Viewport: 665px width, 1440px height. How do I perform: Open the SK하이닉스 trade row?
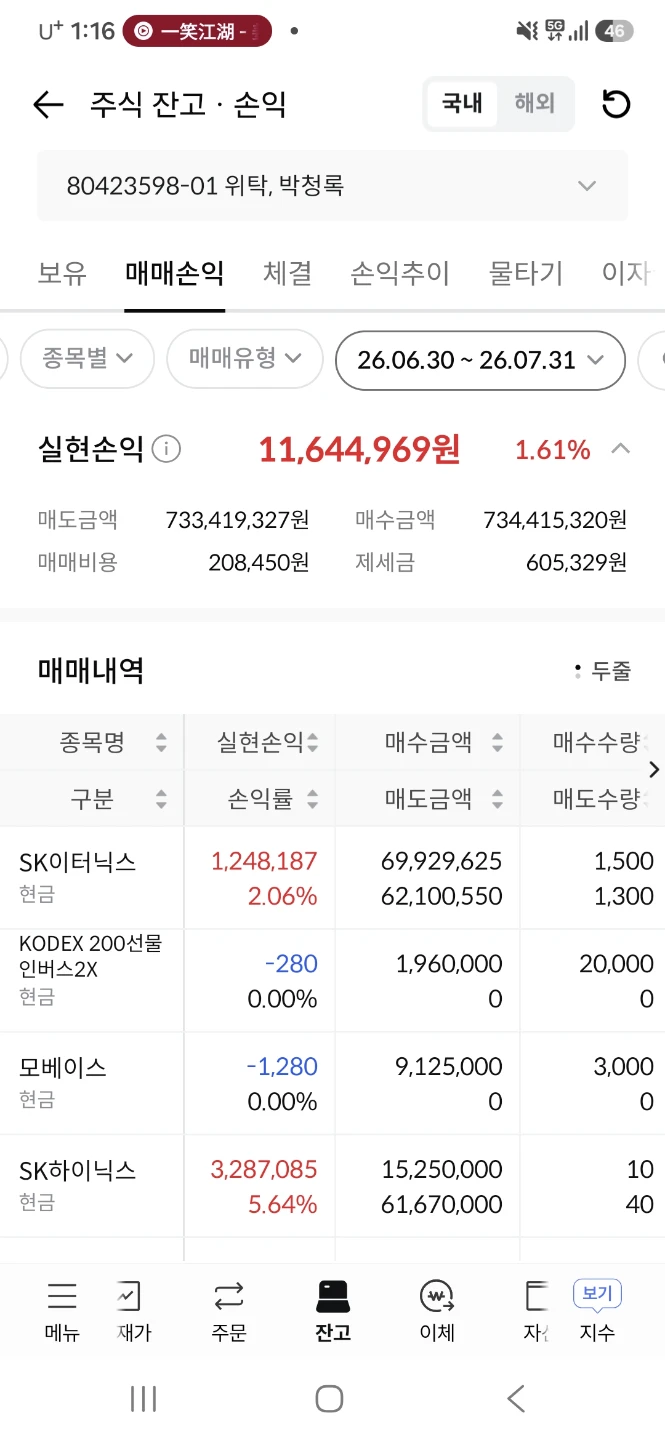click(332, 1186)
